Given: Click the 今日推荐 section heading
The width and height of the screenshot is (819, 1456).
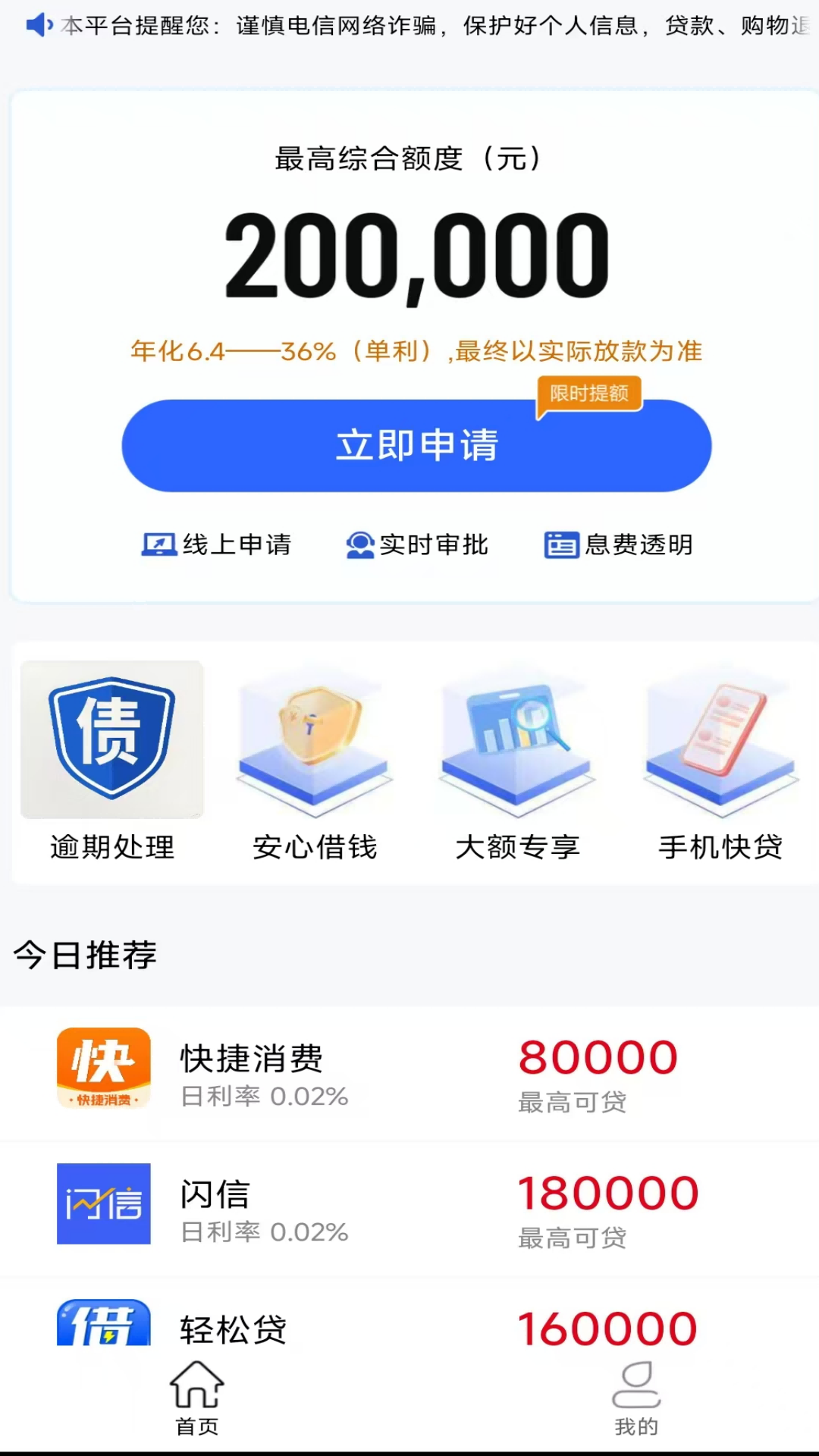Looking at the screenshot, I should click(x=83, y=954).
